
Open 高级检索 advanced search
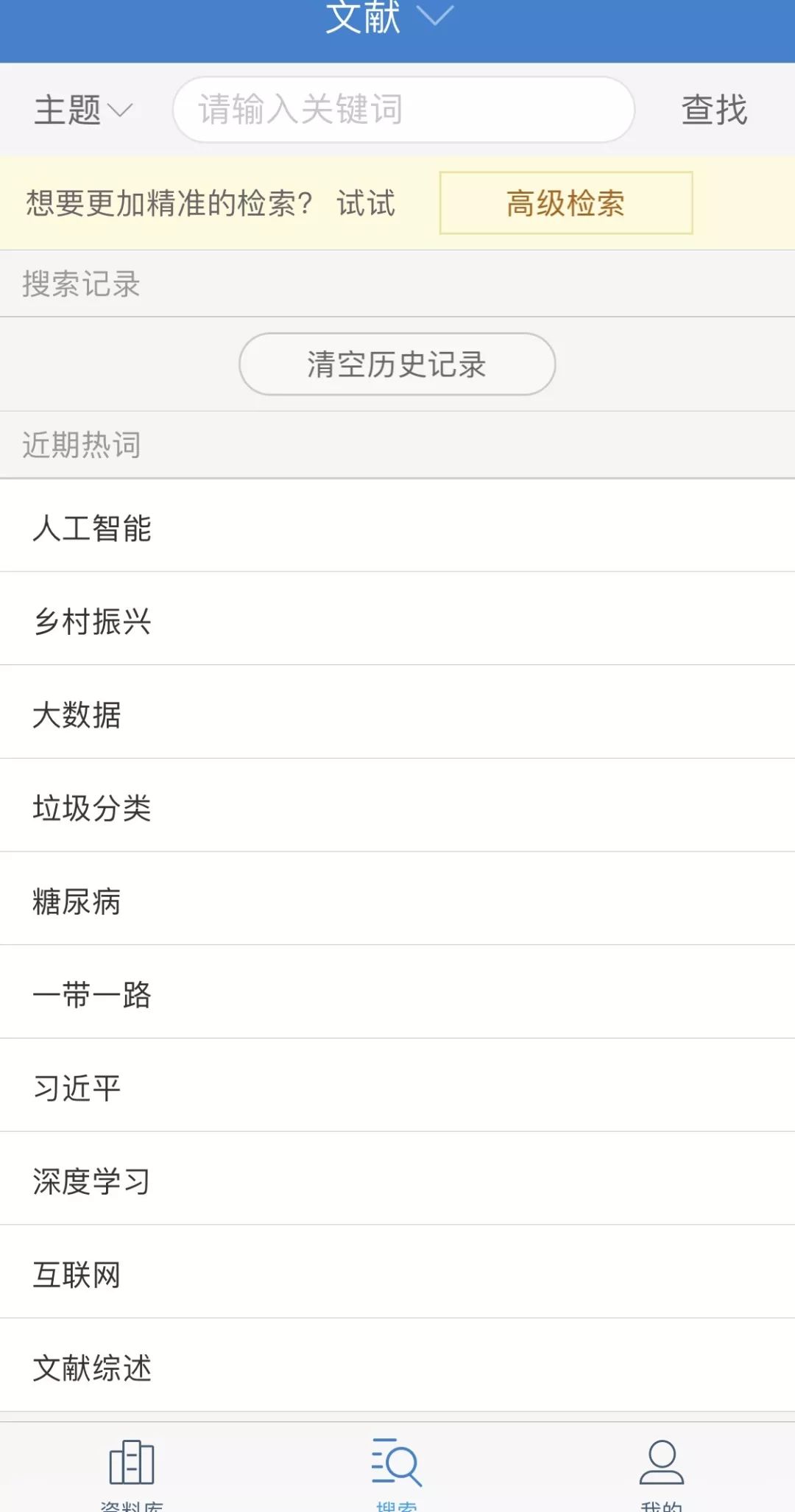(565, 203)
